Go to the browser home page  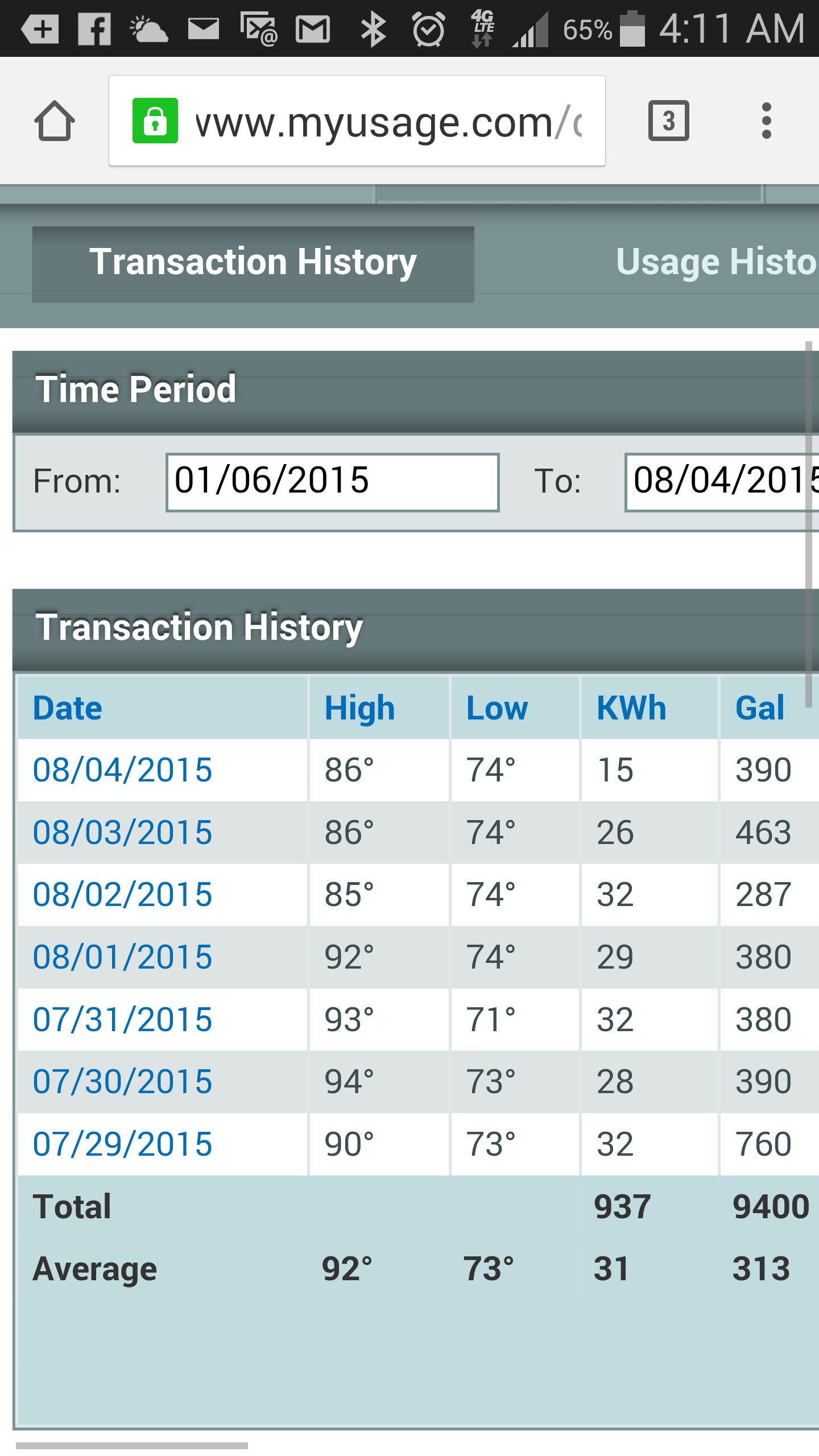55,121
